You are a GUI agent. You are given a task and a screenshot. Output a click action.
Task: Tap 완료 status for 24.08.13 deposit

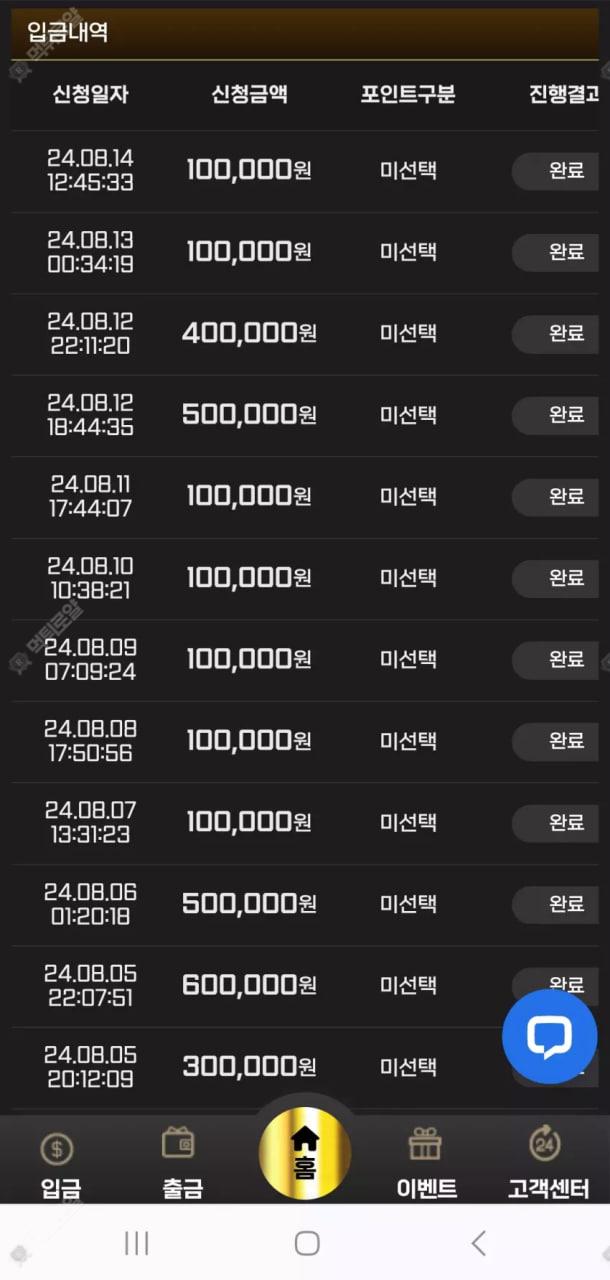[x=558, y=252]
